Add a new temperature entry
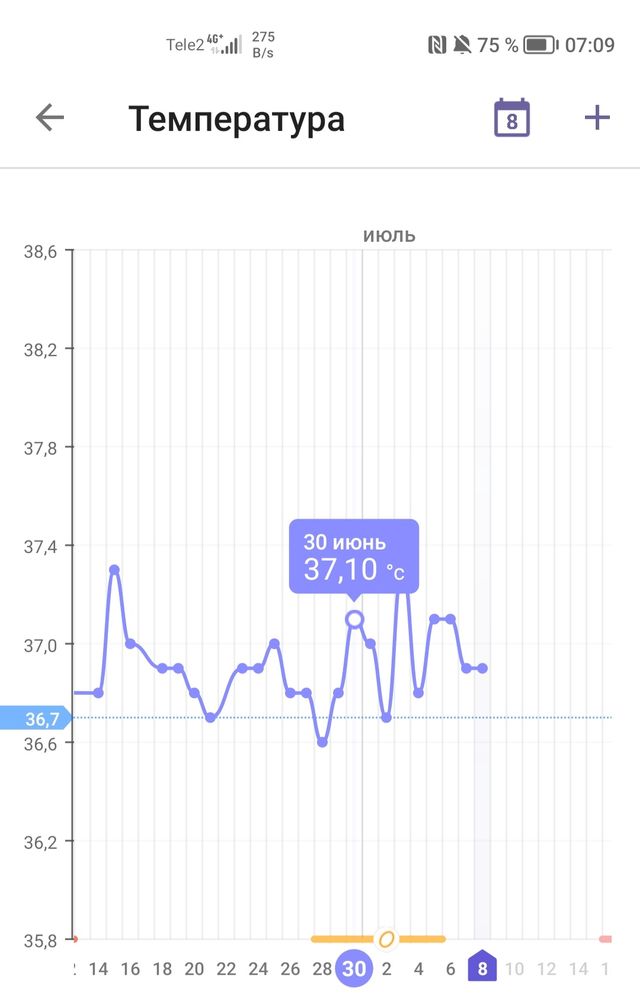The width and height of the screenshot is (640, 1000). [x=597, y=118]
